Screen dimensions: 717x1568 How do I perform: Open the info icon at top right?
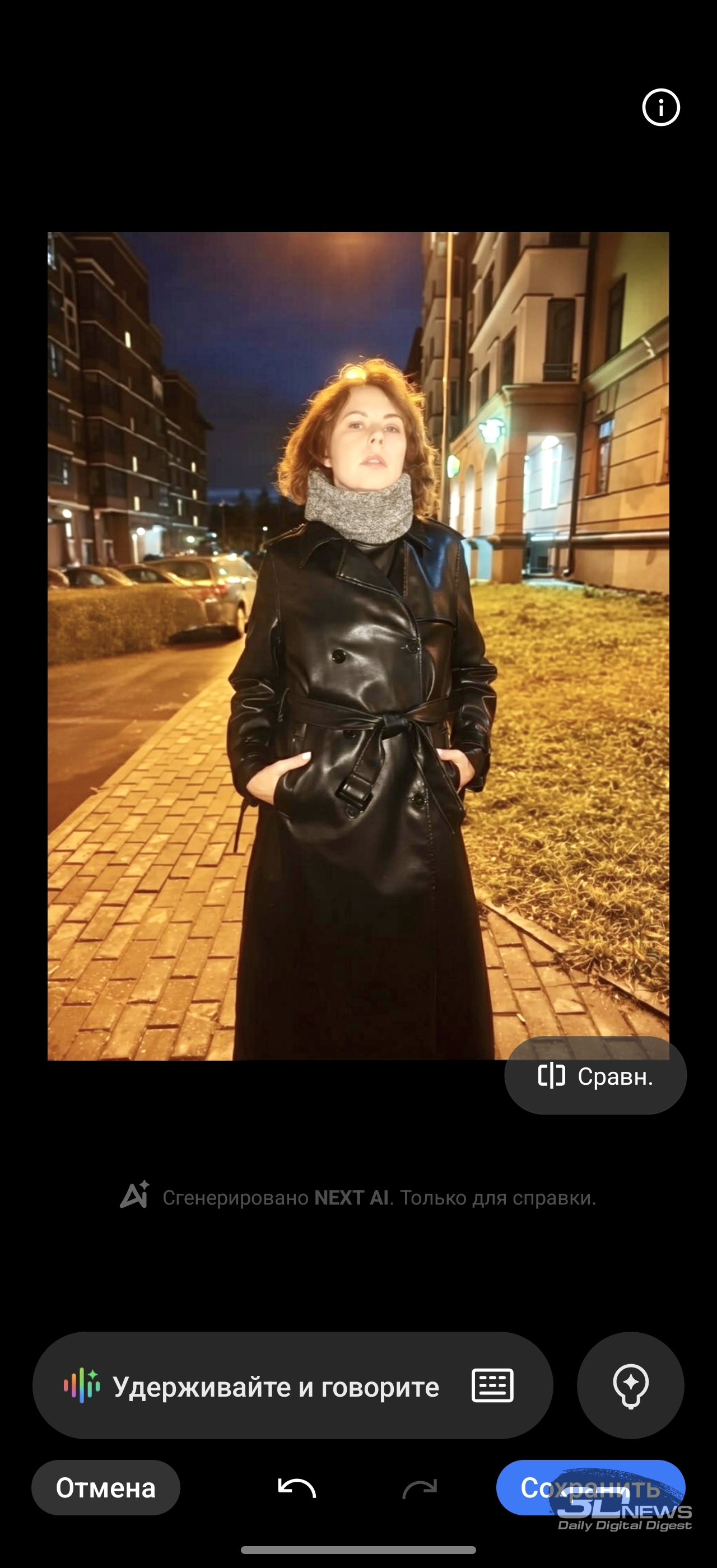[x=660, y=108]
